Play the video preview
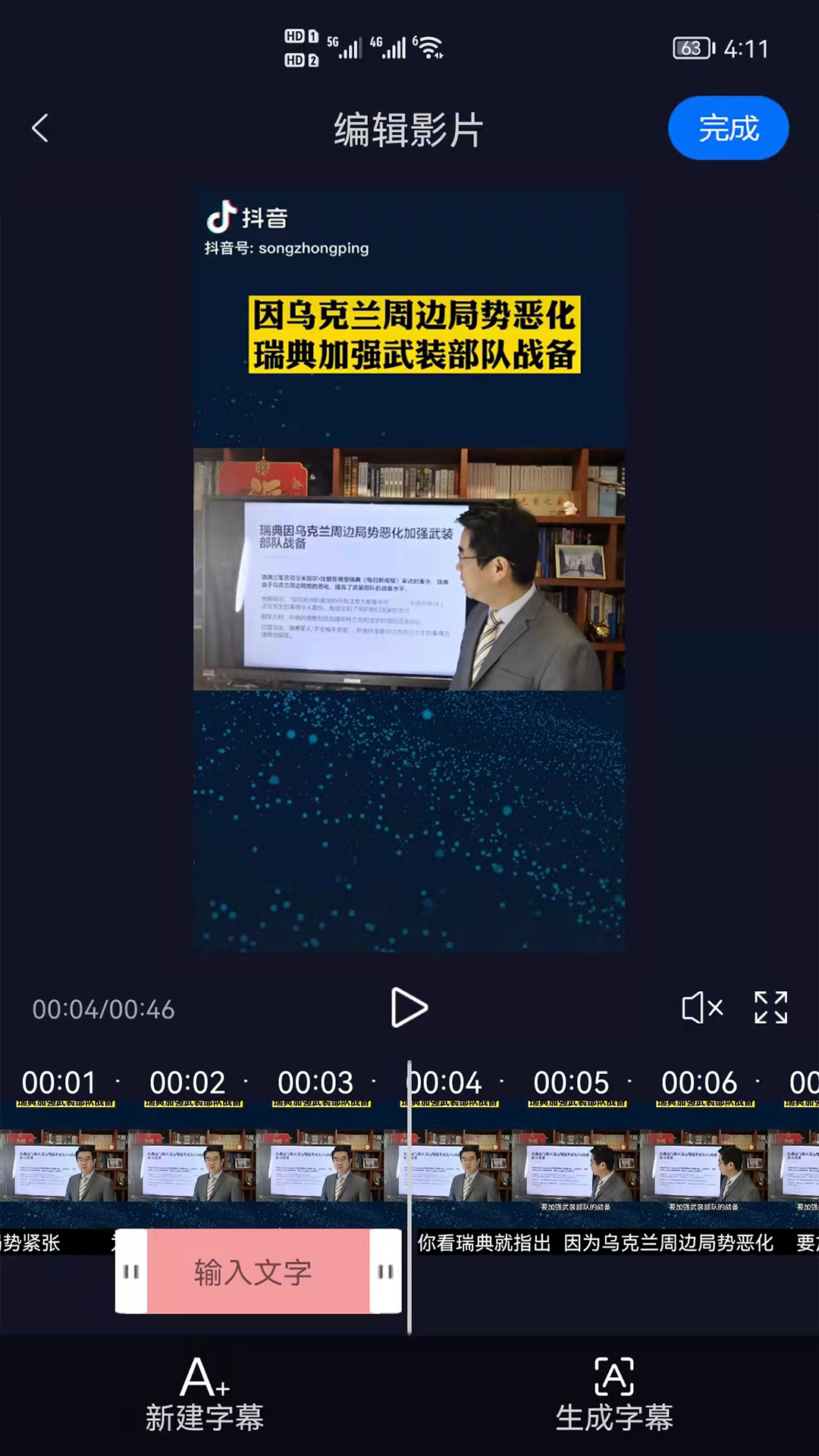The height and width of the screenshot is (1456, 819). click(x=409, y=1008)
